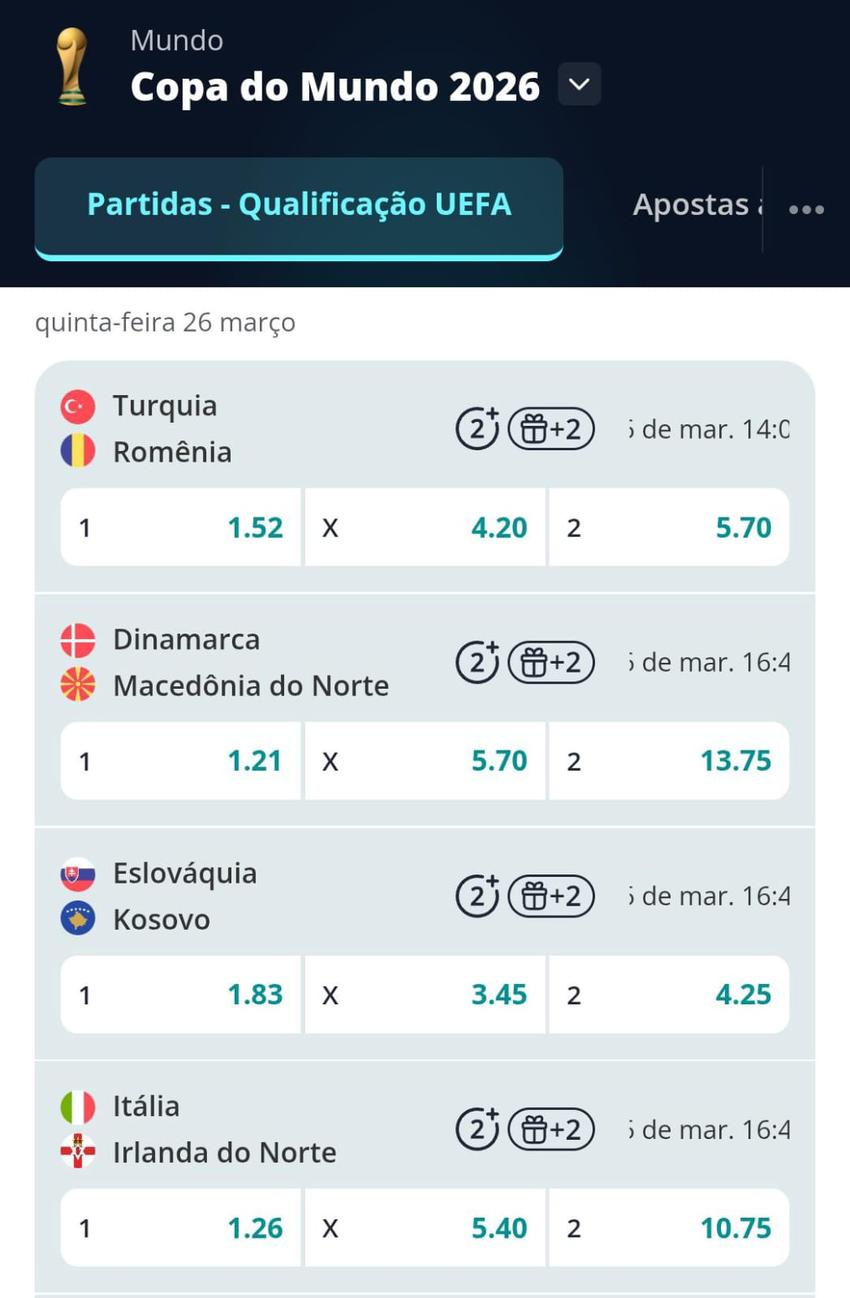Click the draw odds 3.45 for Eslováquia match
Image resolution: width=850 pixels, height=1298 pixels.
[x=424, y=994]
